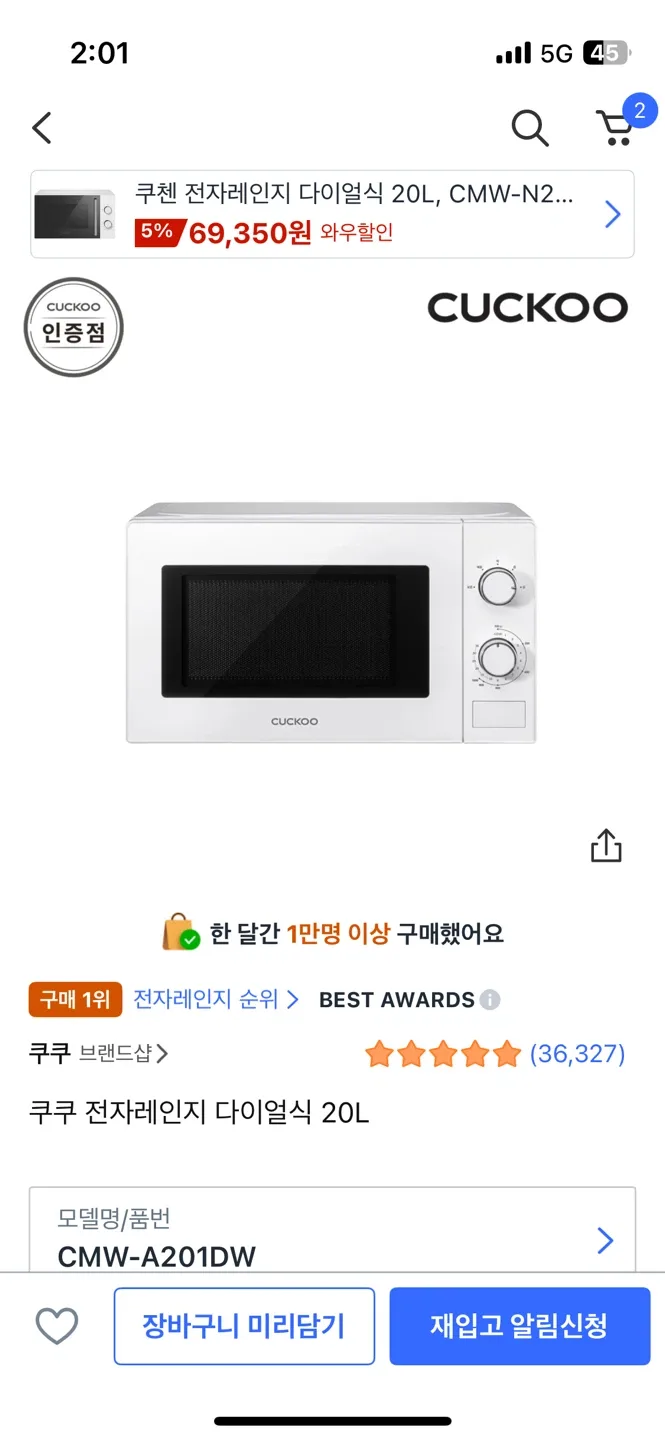Image resolution: width=665 pixels, height=1440 pixels.
Task: View 전자레인지 순위 ranking
Action: coord(216,999)
